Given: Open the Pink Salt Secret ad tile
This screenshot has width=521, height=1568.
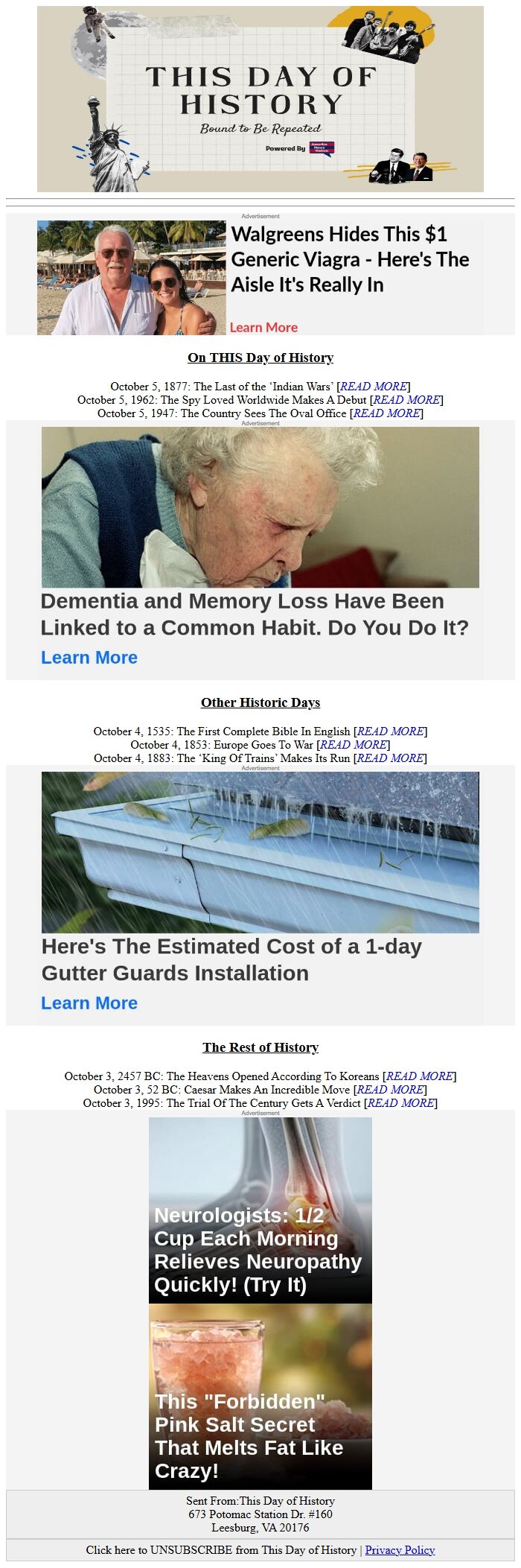Looking at the screenshot, I should pyautogui.click(x=260, y=1397).
